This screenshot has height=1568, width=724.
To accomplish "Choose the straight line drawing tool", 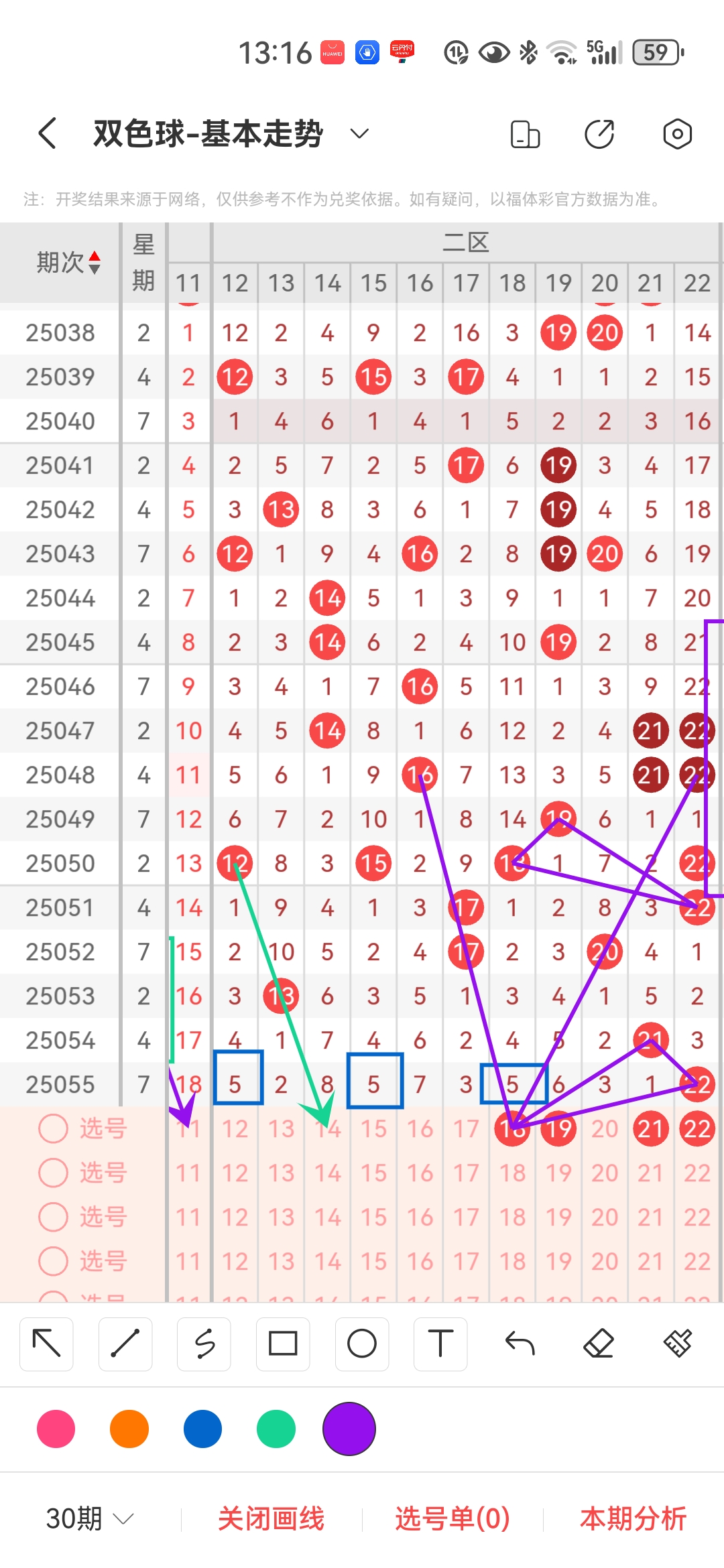I will tap(125, 1344).
